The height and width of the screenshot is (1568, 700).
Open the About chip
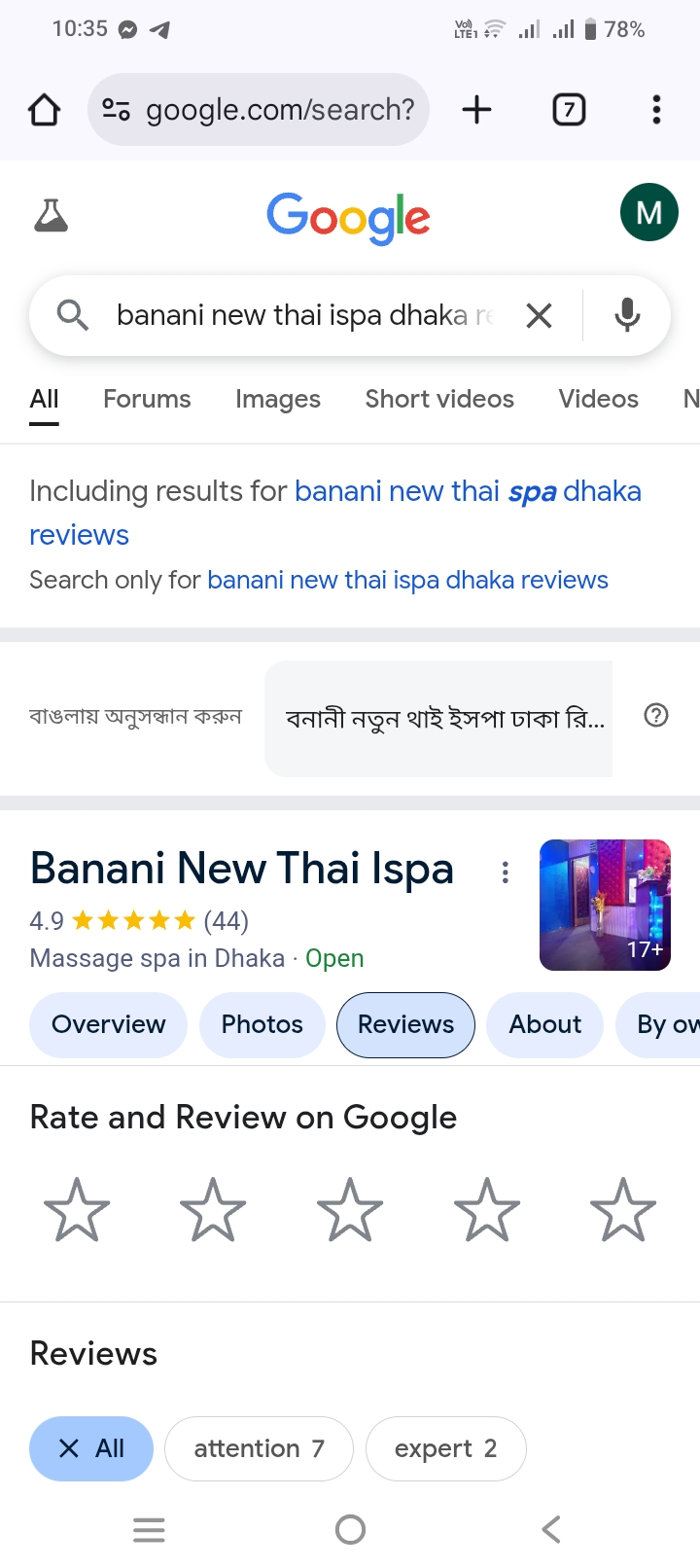[544, 1024]
